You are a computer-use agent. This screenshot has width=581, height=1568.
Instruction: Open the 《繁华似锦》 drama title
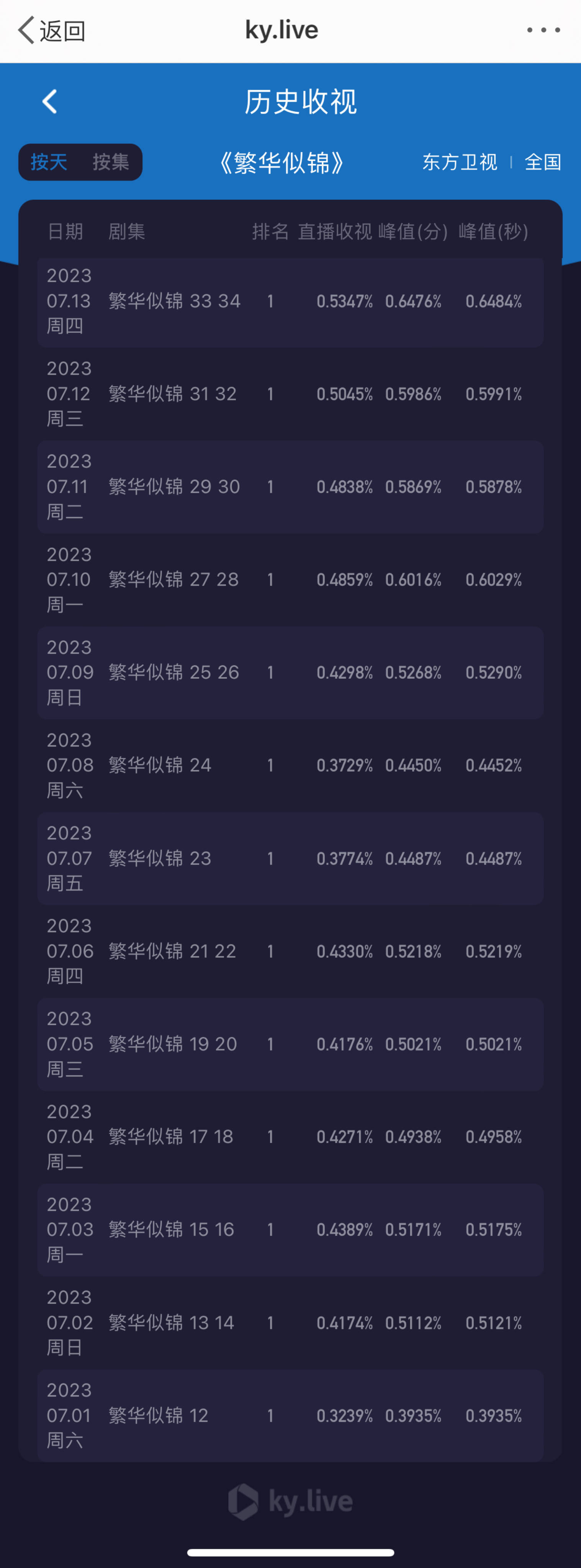[283, 162]
